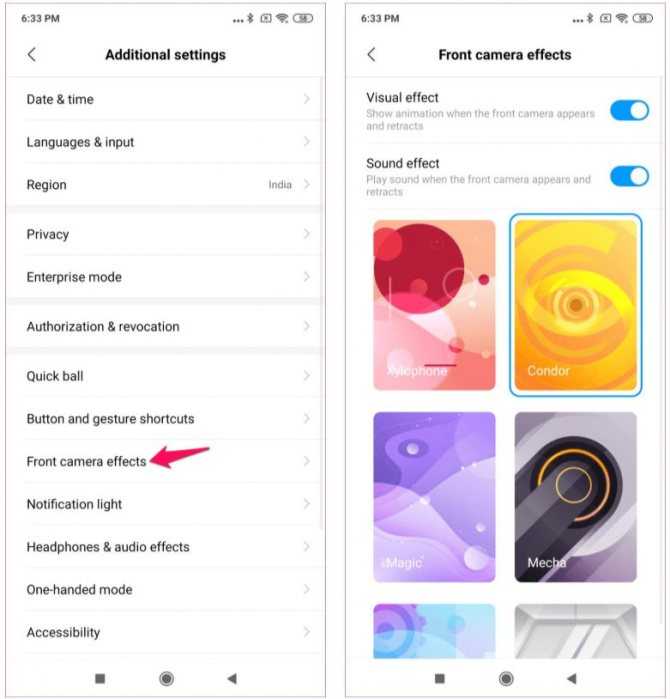
Task: Open Button and gesture shortcuts
Action: (166, 419)
